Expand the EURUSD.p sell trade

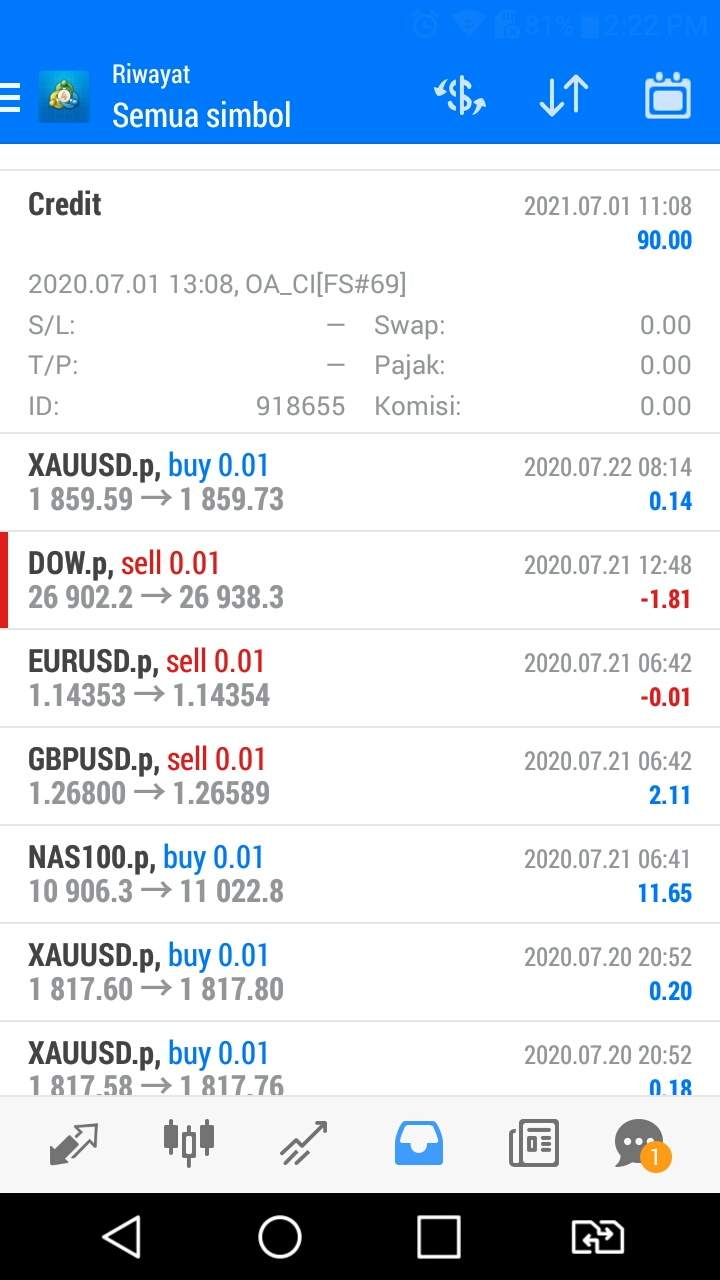(x=360, y=678)
